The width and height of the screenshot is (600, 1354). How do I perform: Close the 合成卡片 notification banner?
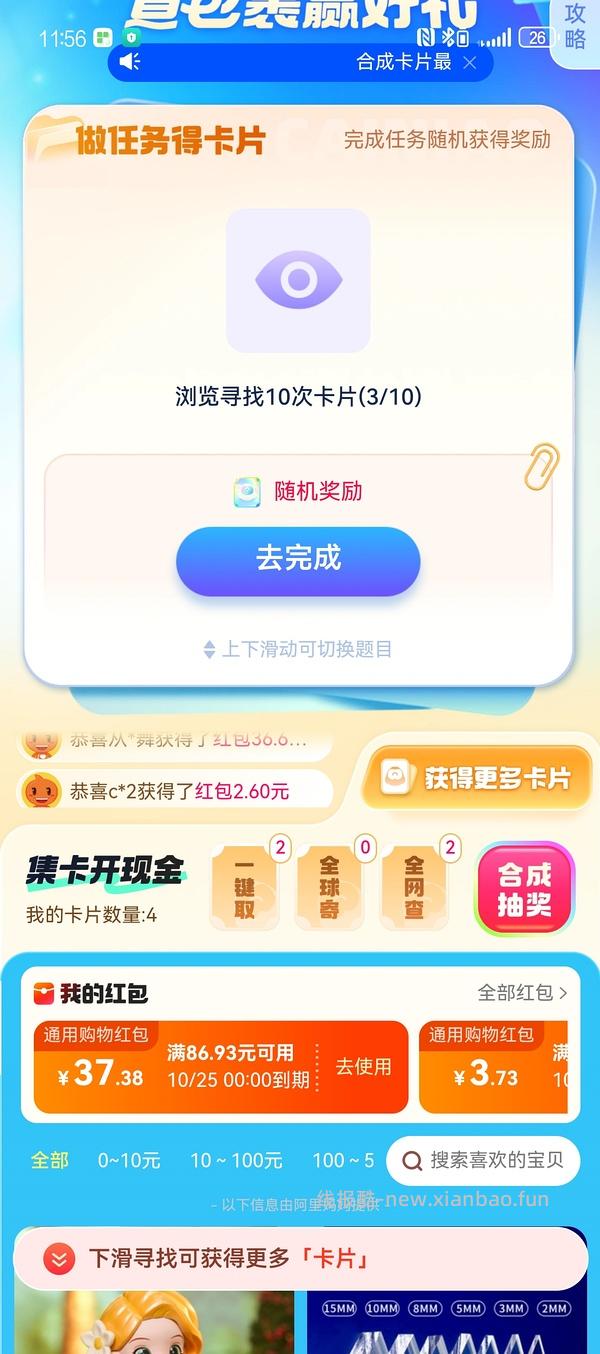tap(470, 62)
